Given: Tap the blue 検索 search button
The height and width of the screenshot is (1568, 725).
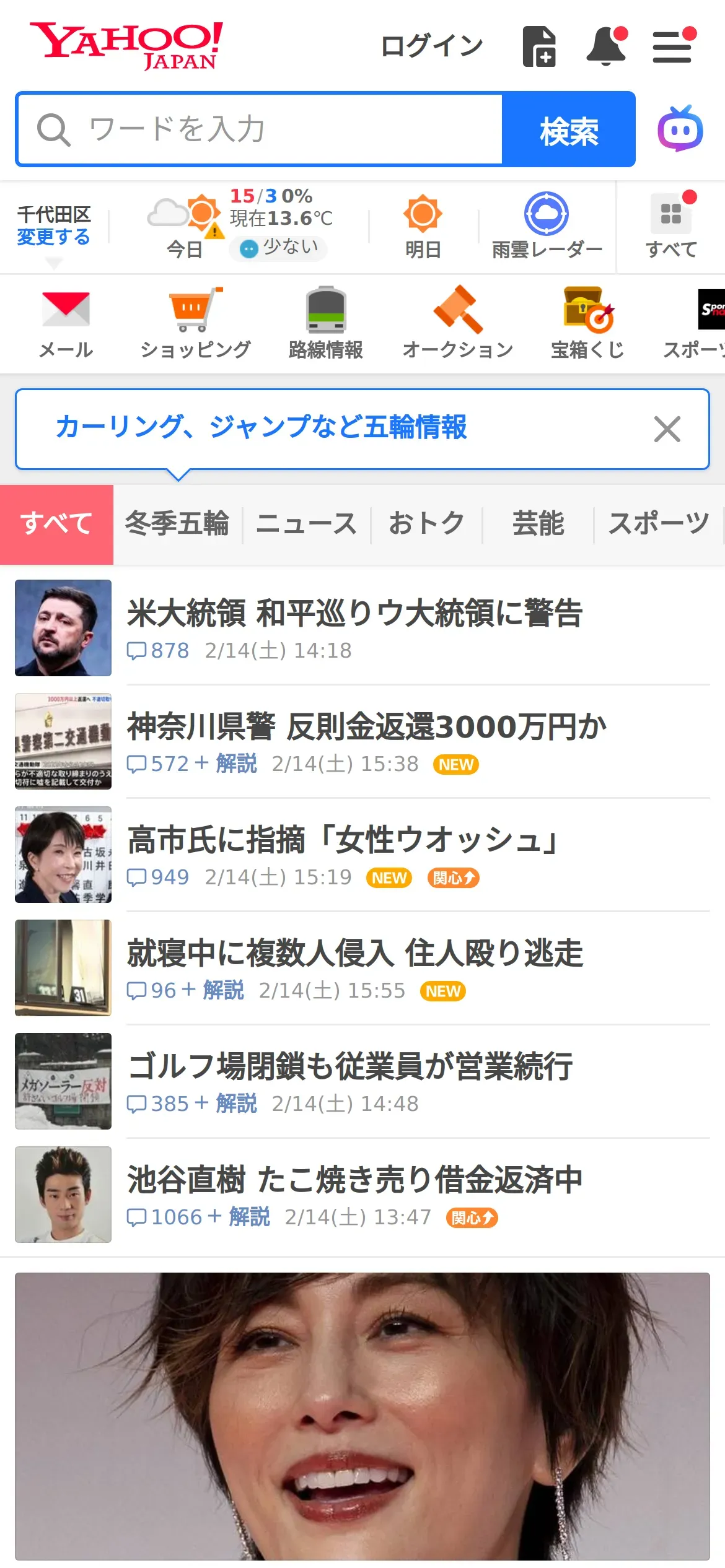Looking at the screenshot, I should coord(568,129).
